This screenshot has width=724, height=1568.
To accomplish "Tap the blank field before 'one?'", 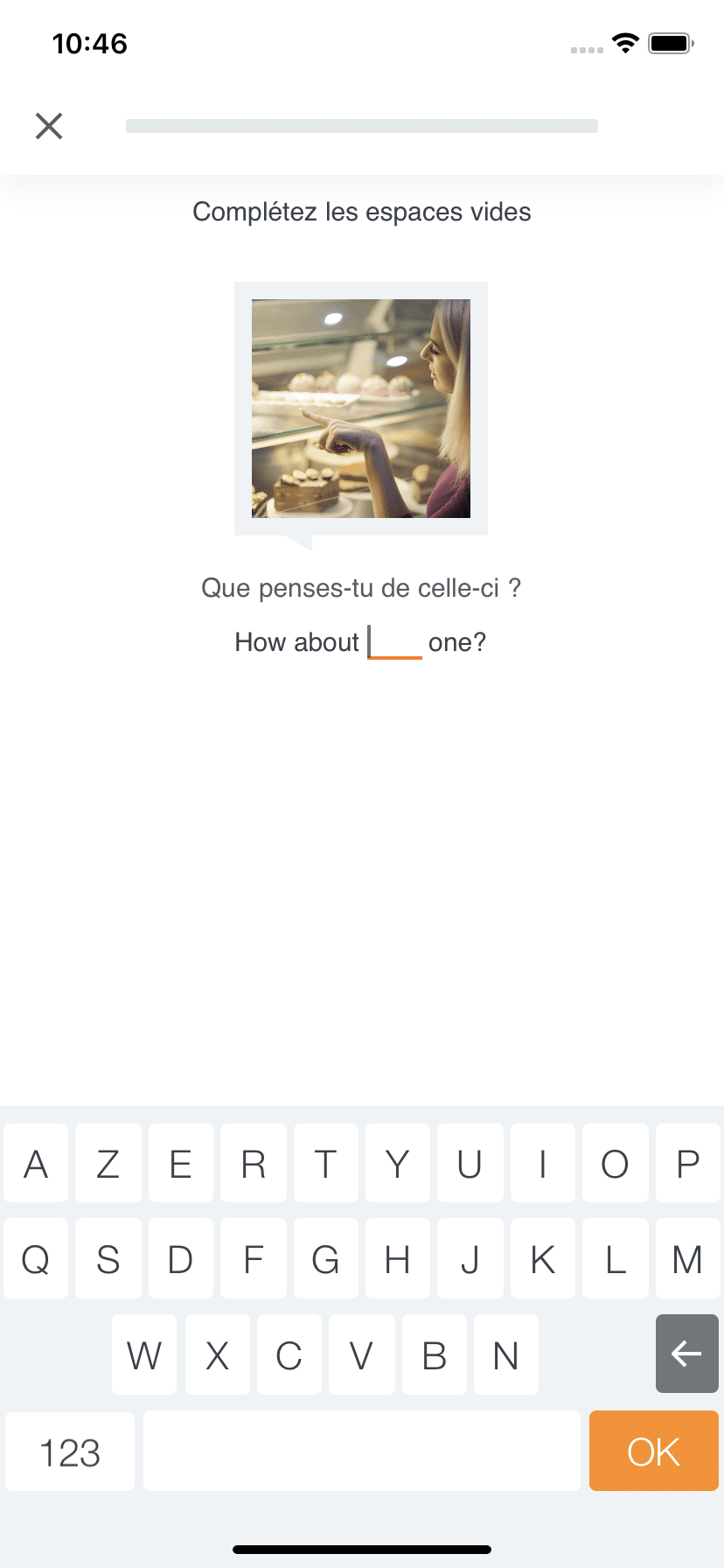I will [394, 642].
